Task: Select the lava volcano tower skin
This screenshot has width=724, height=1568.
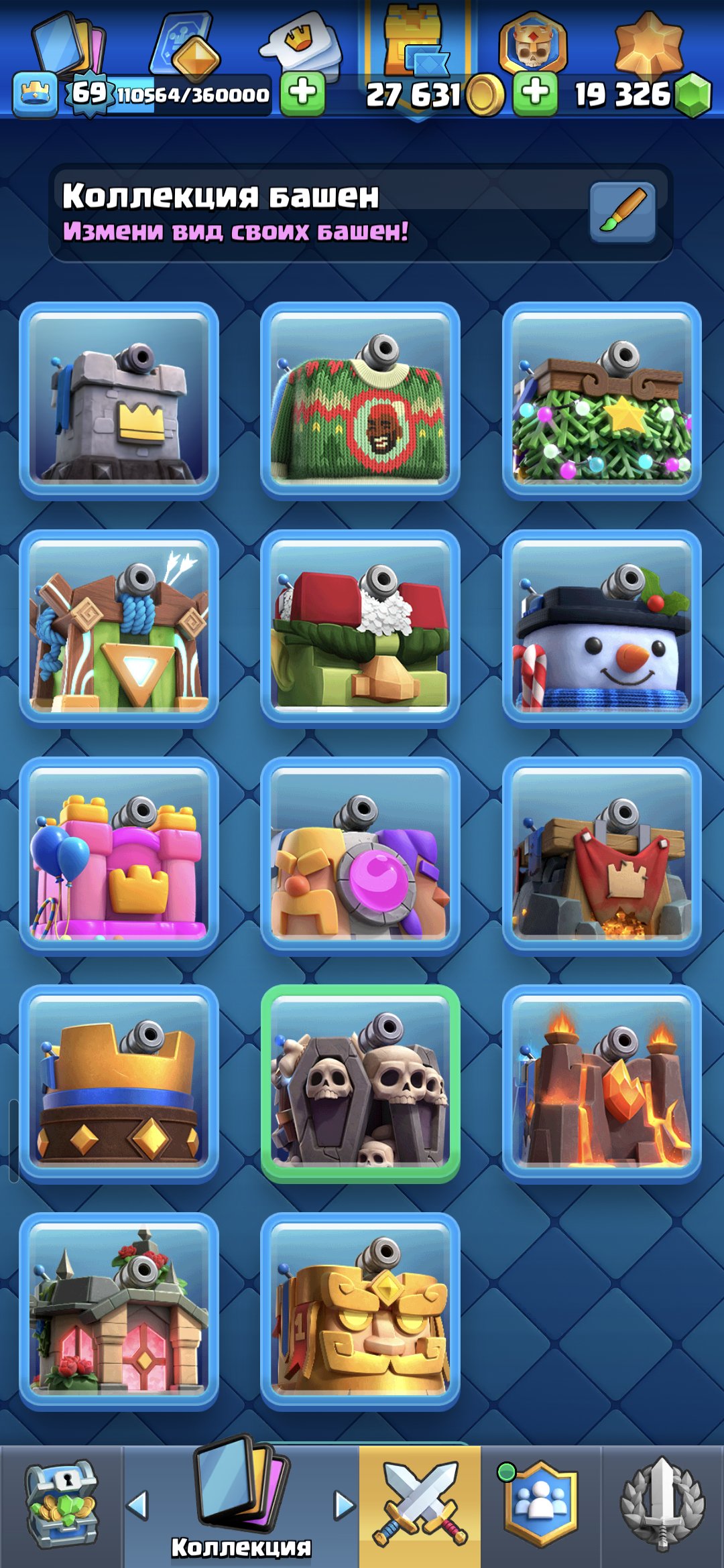Action: (x=601, y=1084)
